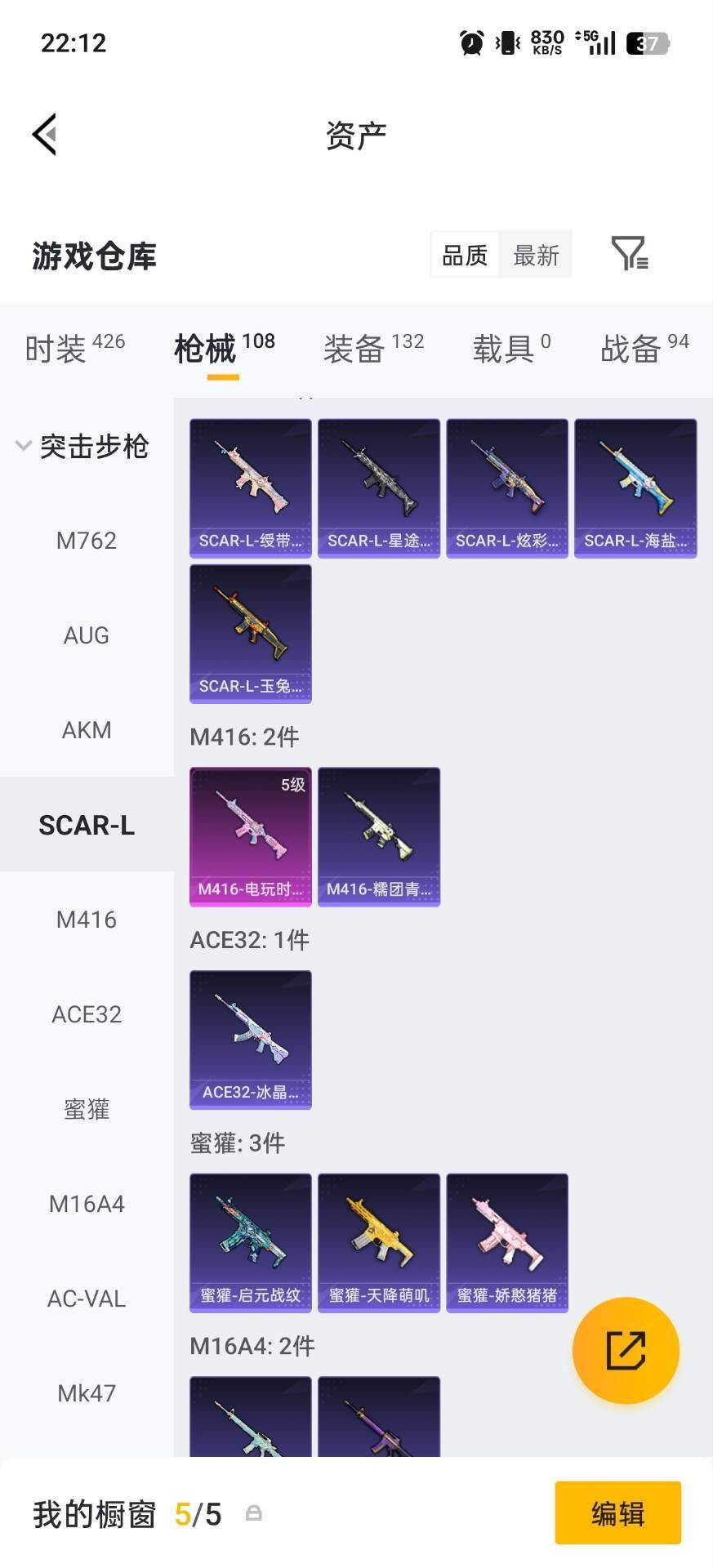The width and height of the screenshot is (713, 1568).
Task: Open the M416-电玩时 level 5 skin
Action: (251, 836)
